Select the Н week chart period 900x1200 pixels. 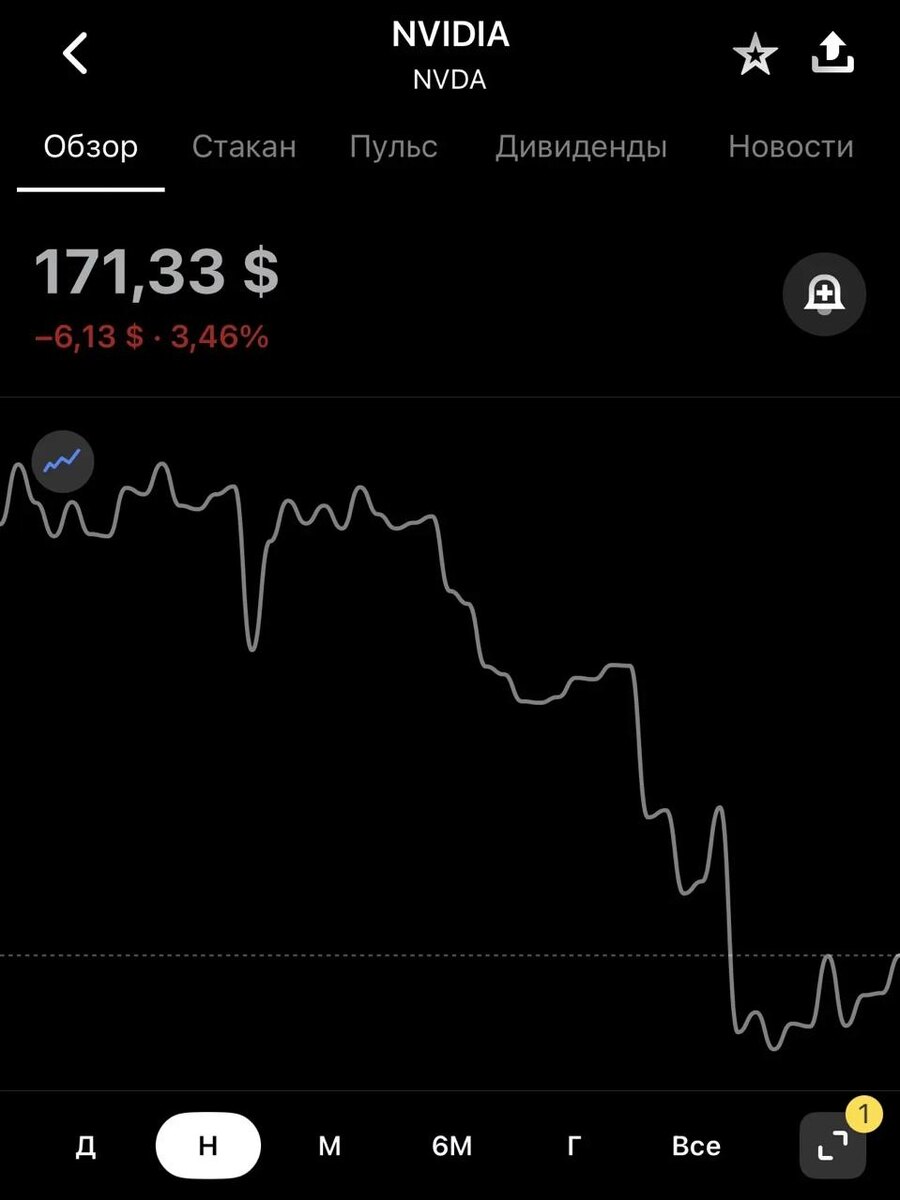point(208,1146)
